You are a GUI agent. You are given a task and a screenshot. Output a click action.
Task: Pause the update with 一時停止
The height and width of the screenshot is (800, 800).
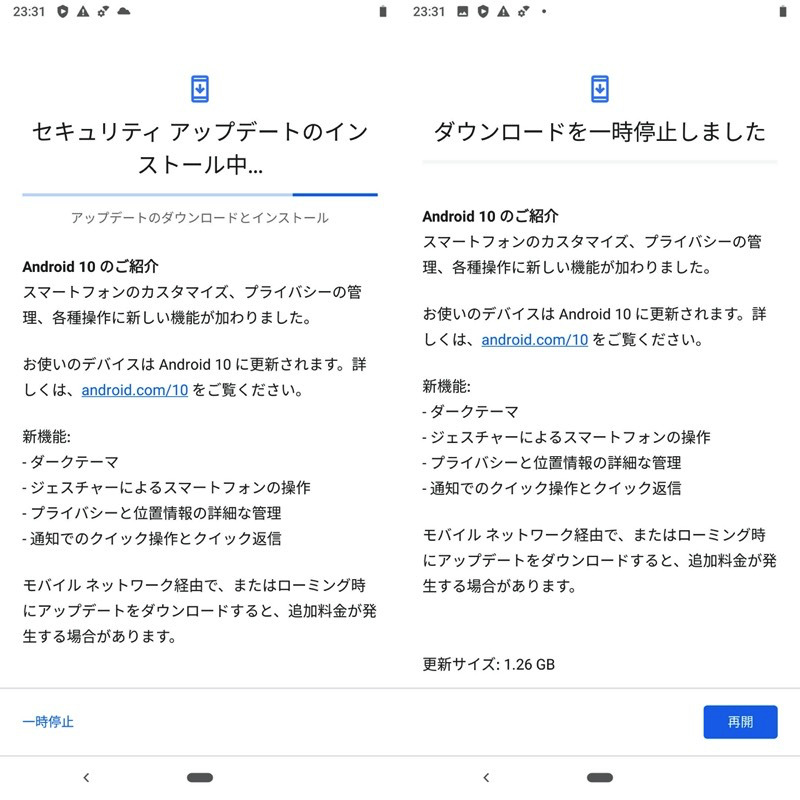click(48, 721)
